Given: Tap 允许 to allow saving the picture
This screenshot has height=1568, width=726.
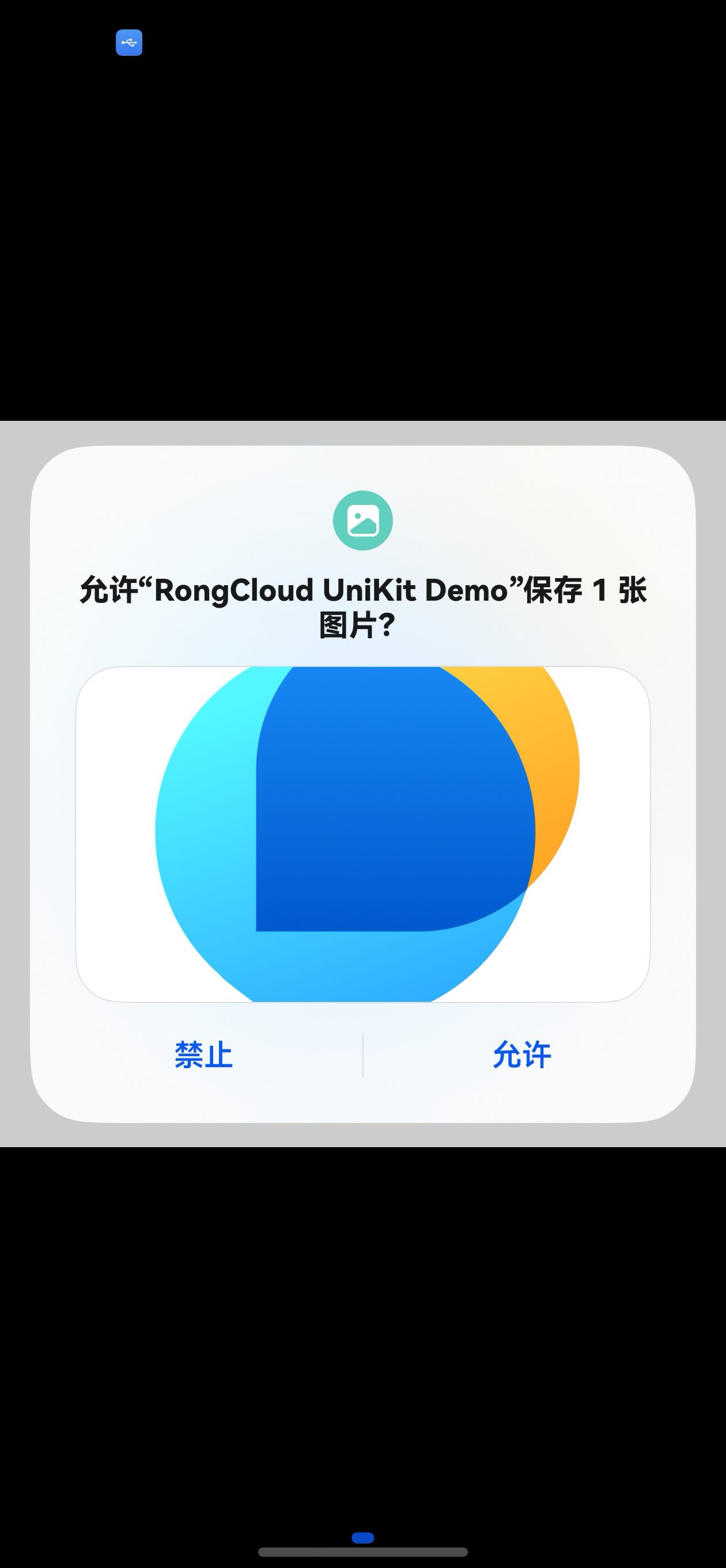Looking at the screenshot, I should tap(521, 1055).
